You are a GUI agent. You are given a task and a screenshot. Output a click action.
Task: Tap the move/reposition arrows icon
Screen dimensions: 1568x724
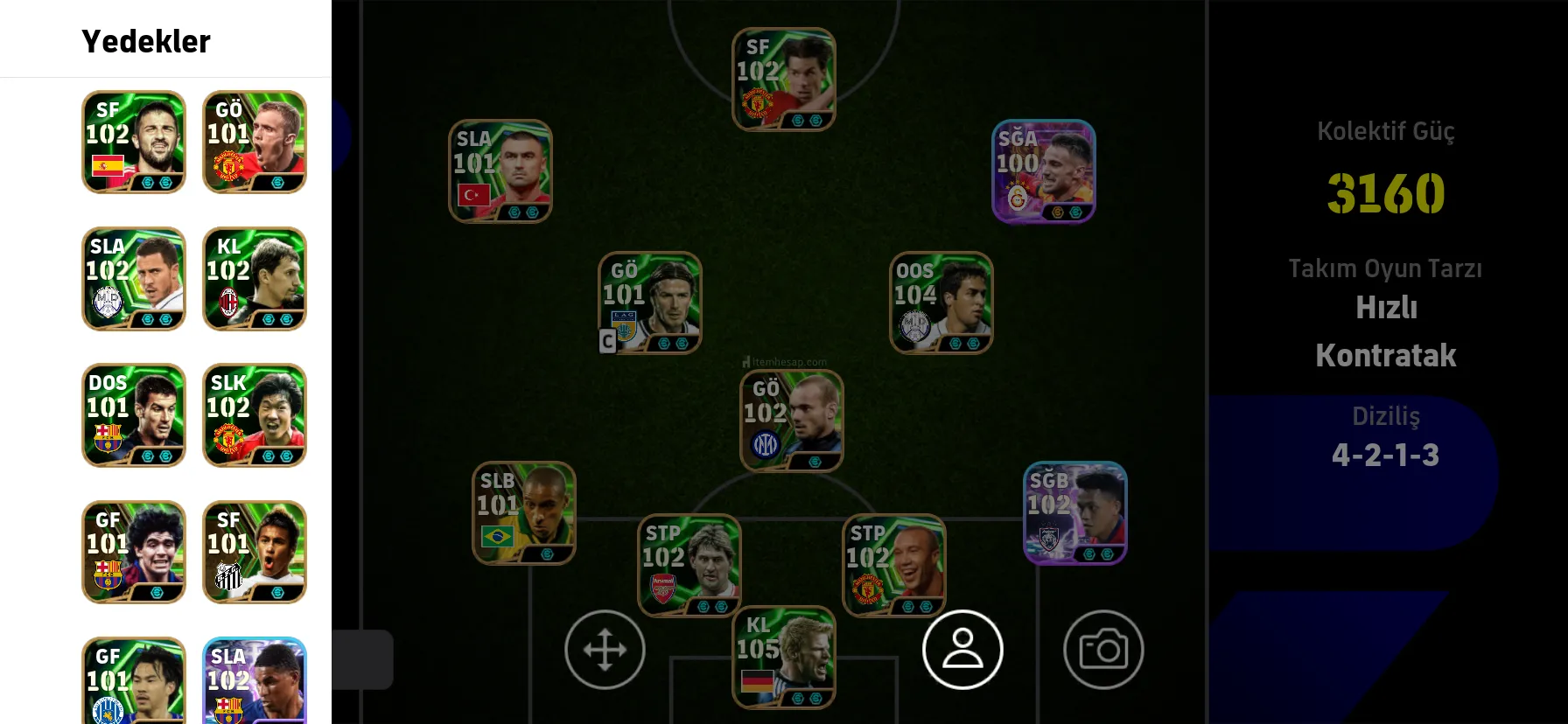(605, 650)
